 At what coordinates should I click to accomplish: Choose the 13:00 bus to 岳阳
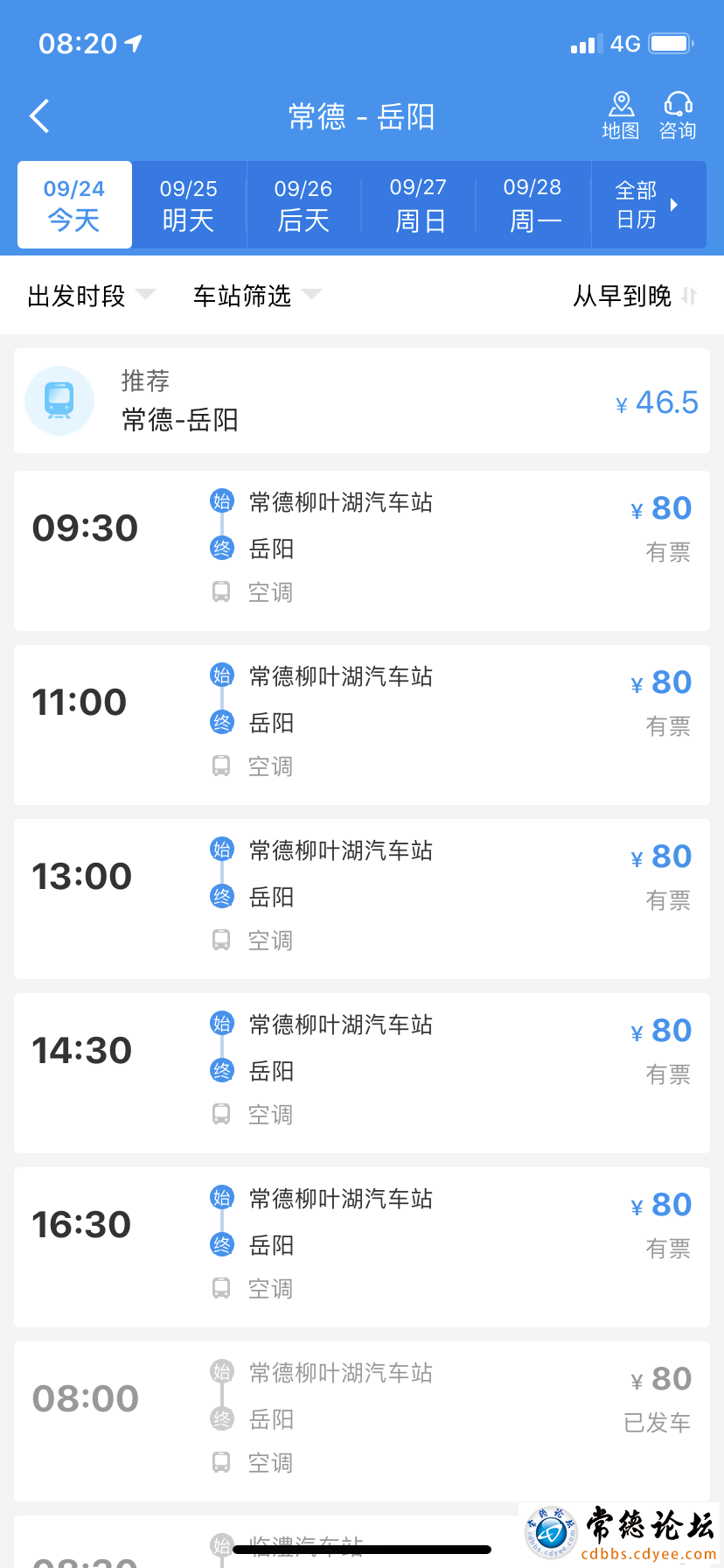click(x=362, y=899)
